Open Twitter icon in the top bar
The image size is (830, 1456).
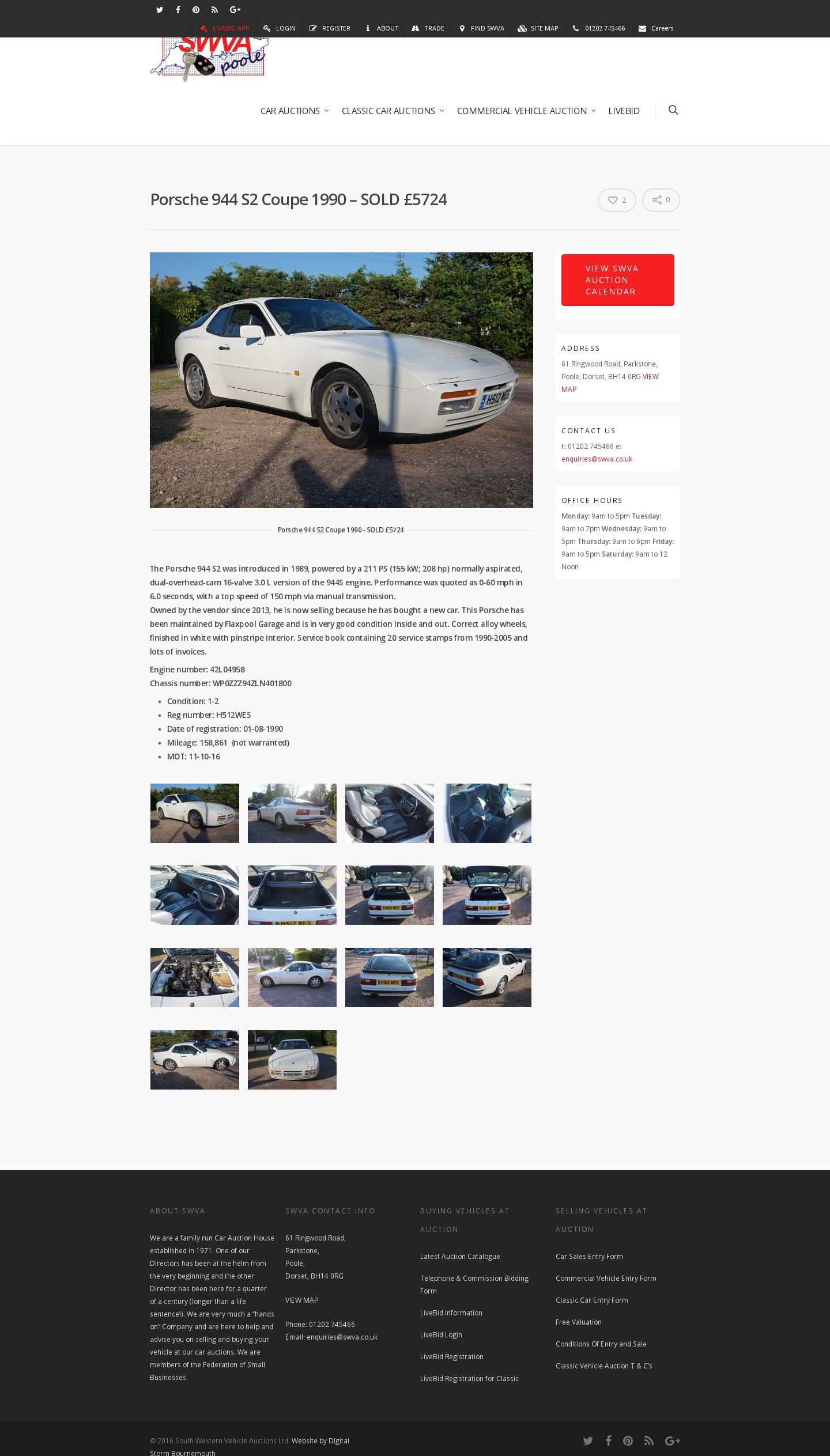click(160, 10)
